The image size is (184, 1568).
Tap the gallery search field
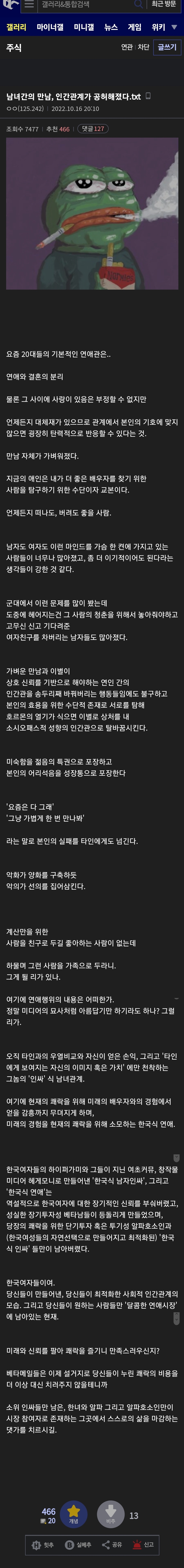(85, 4)
